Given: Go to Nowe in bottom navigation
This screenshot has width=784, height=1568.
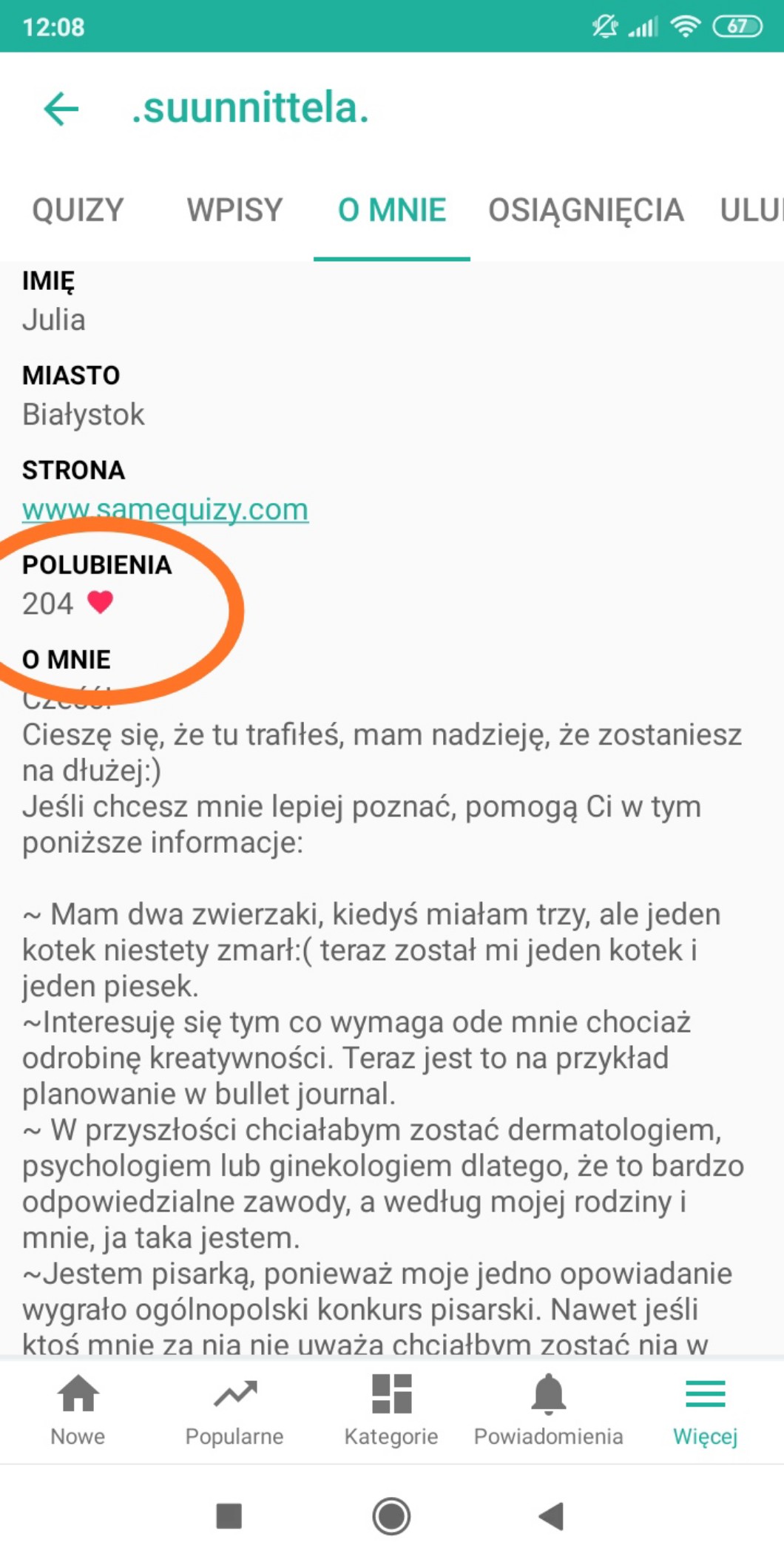Looking at the screenshot, I should point(78,1409).
